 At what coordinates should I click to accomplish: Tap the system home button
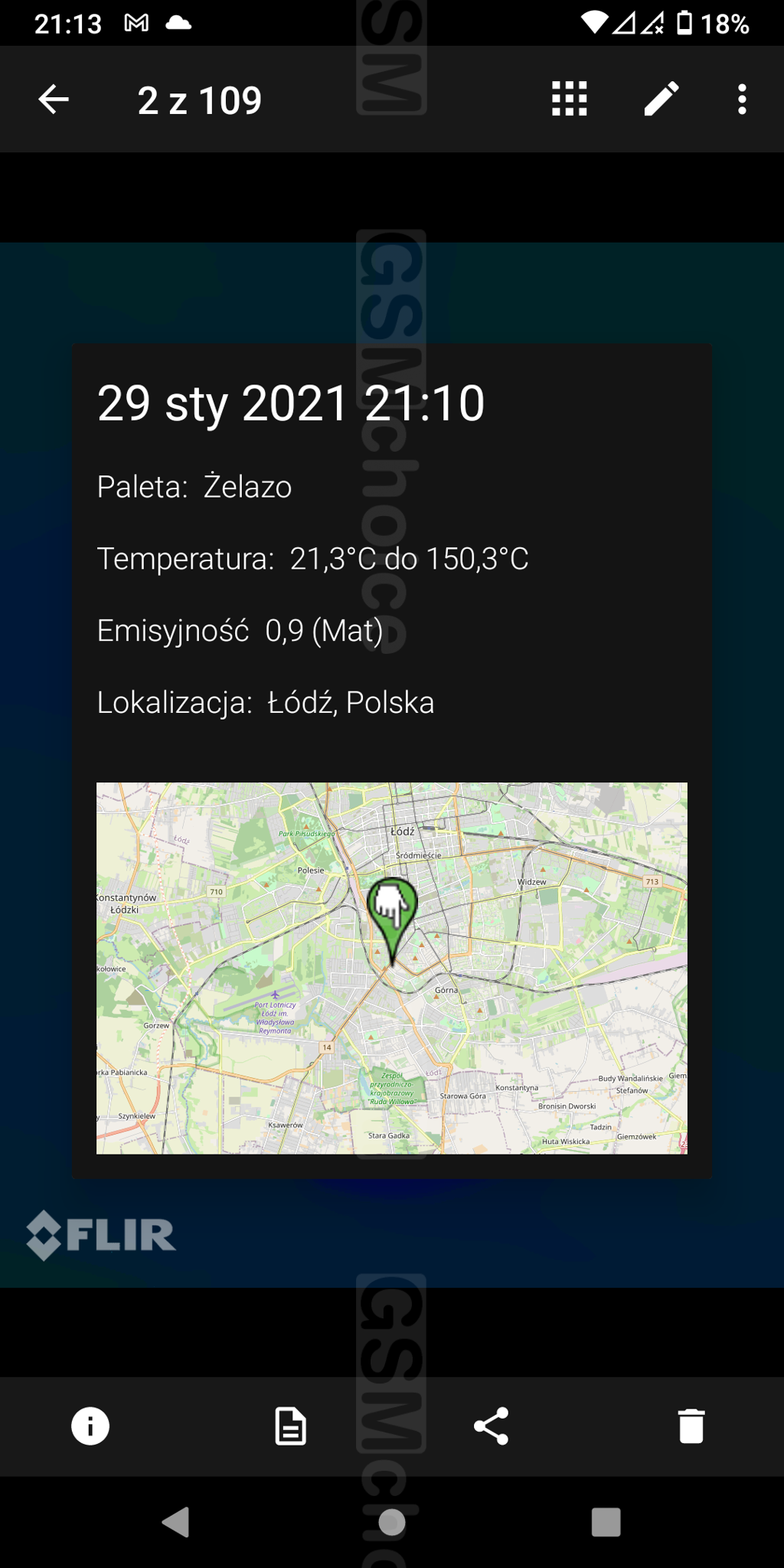pyautogui.click(x=392, y=1522)
